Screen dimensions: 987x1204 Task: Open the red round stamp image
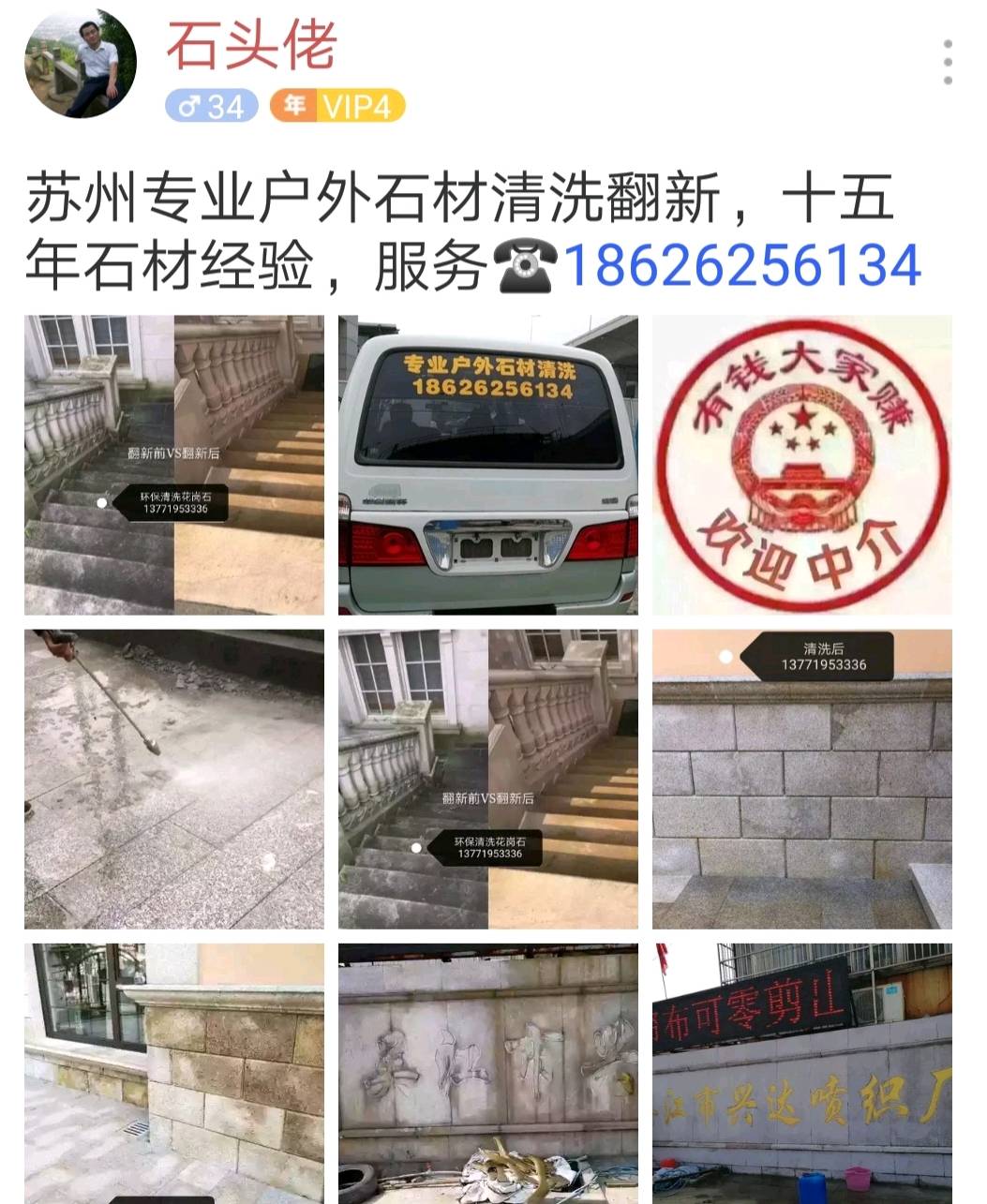click(802, 465)
